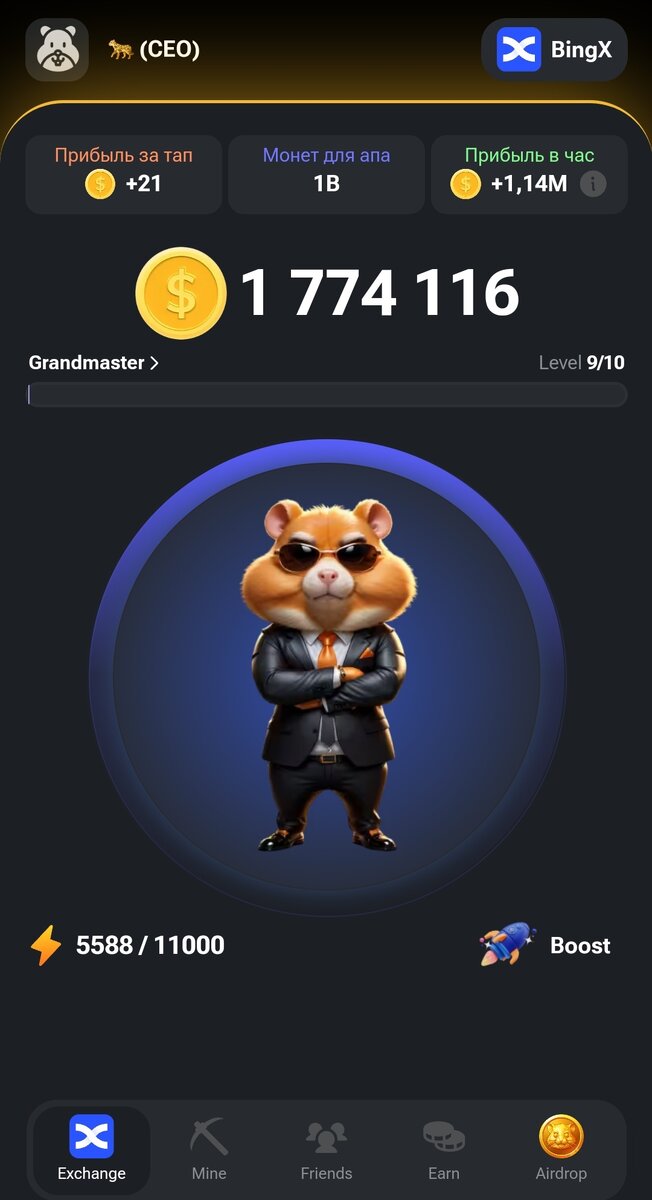This screenshot has height=1200, width=652.
Task: Open the Boost menu
Action: pyautogui.click(x=546, y=945)
